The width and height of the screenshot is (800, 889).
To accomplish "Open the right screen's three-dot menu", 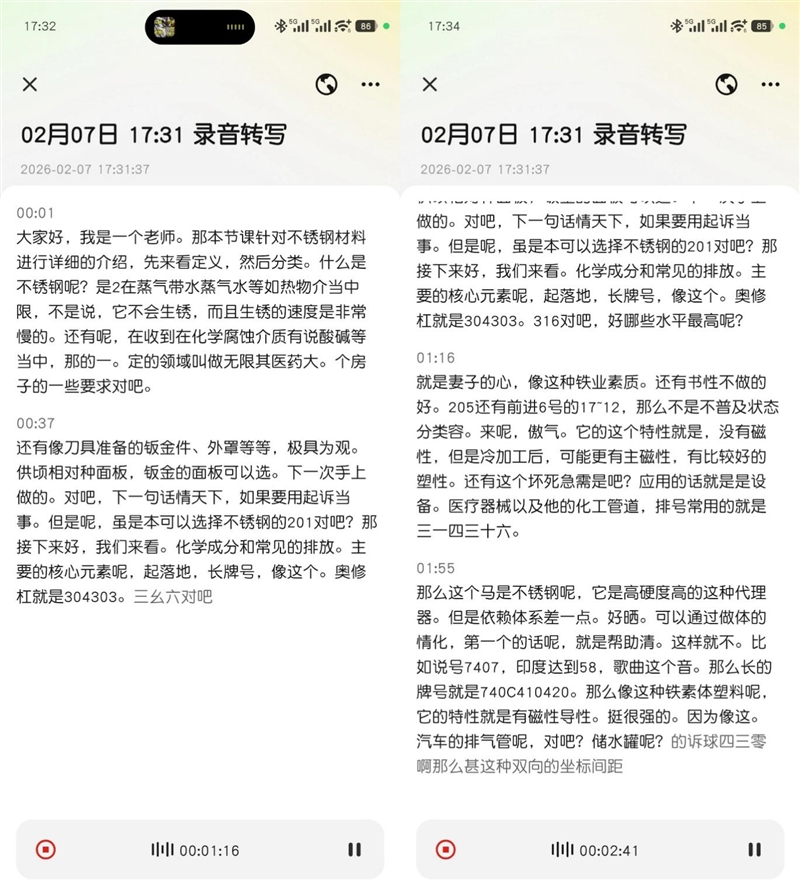I will click(770, 85).
